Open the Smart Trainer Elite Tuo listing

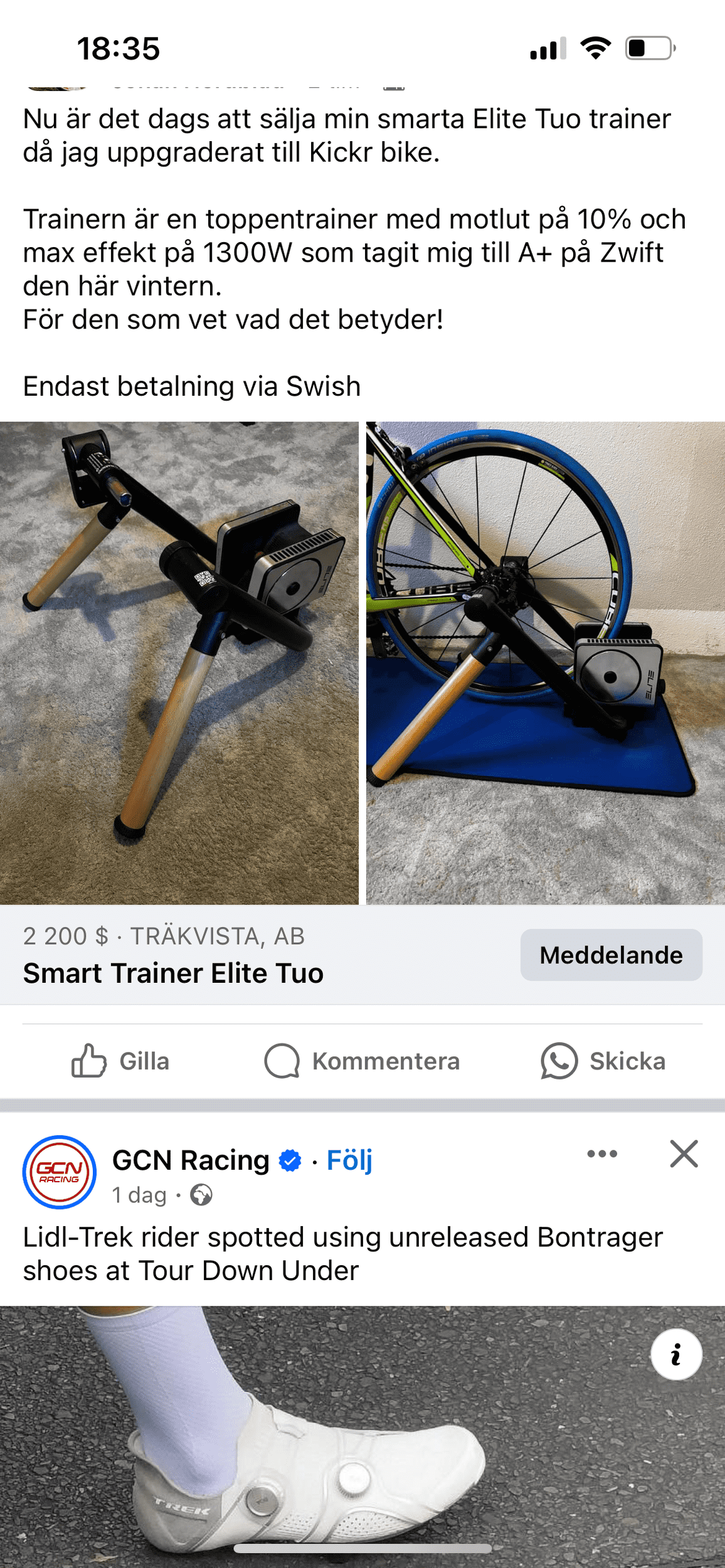tap(174, 973)
